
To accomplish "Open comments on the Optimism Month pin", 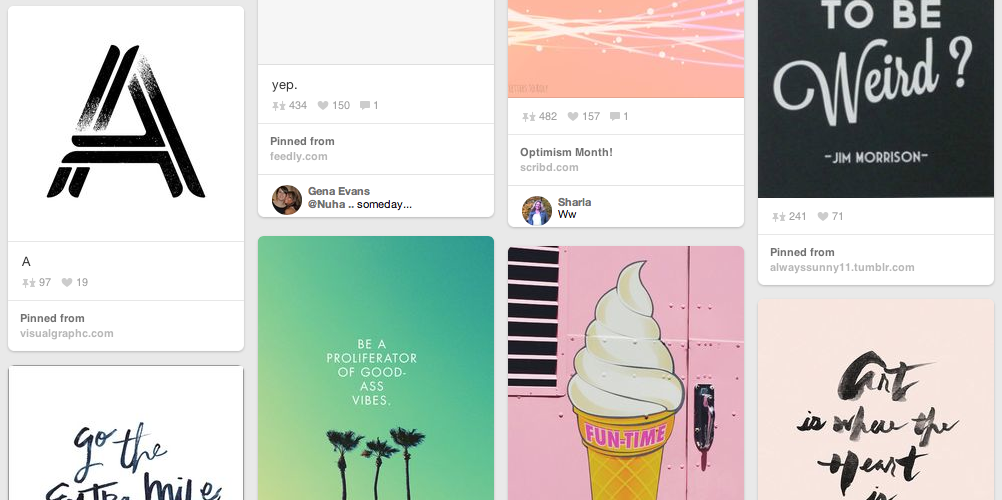I will click(x=619, y=116).
